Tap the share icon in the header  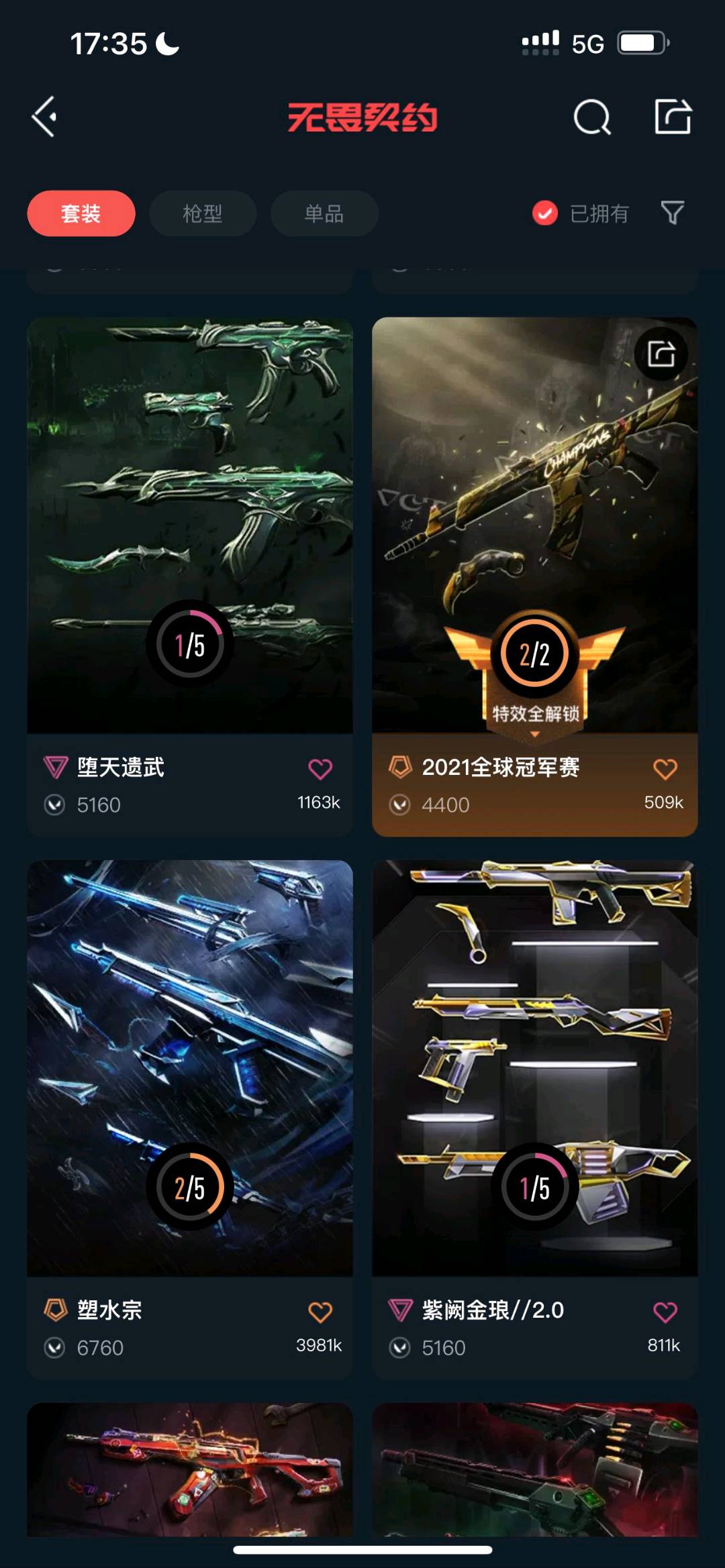(x=673, y=117)
